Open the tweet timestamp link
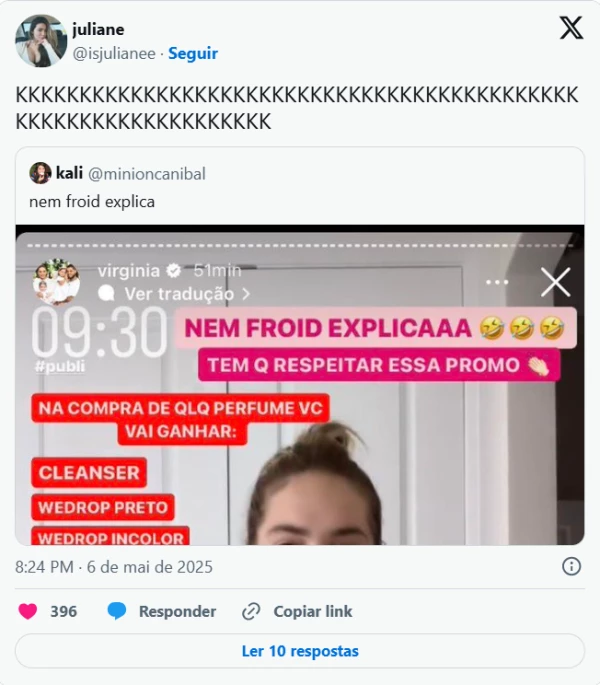This screenshot has height=685, width=600. coord(113,567)
